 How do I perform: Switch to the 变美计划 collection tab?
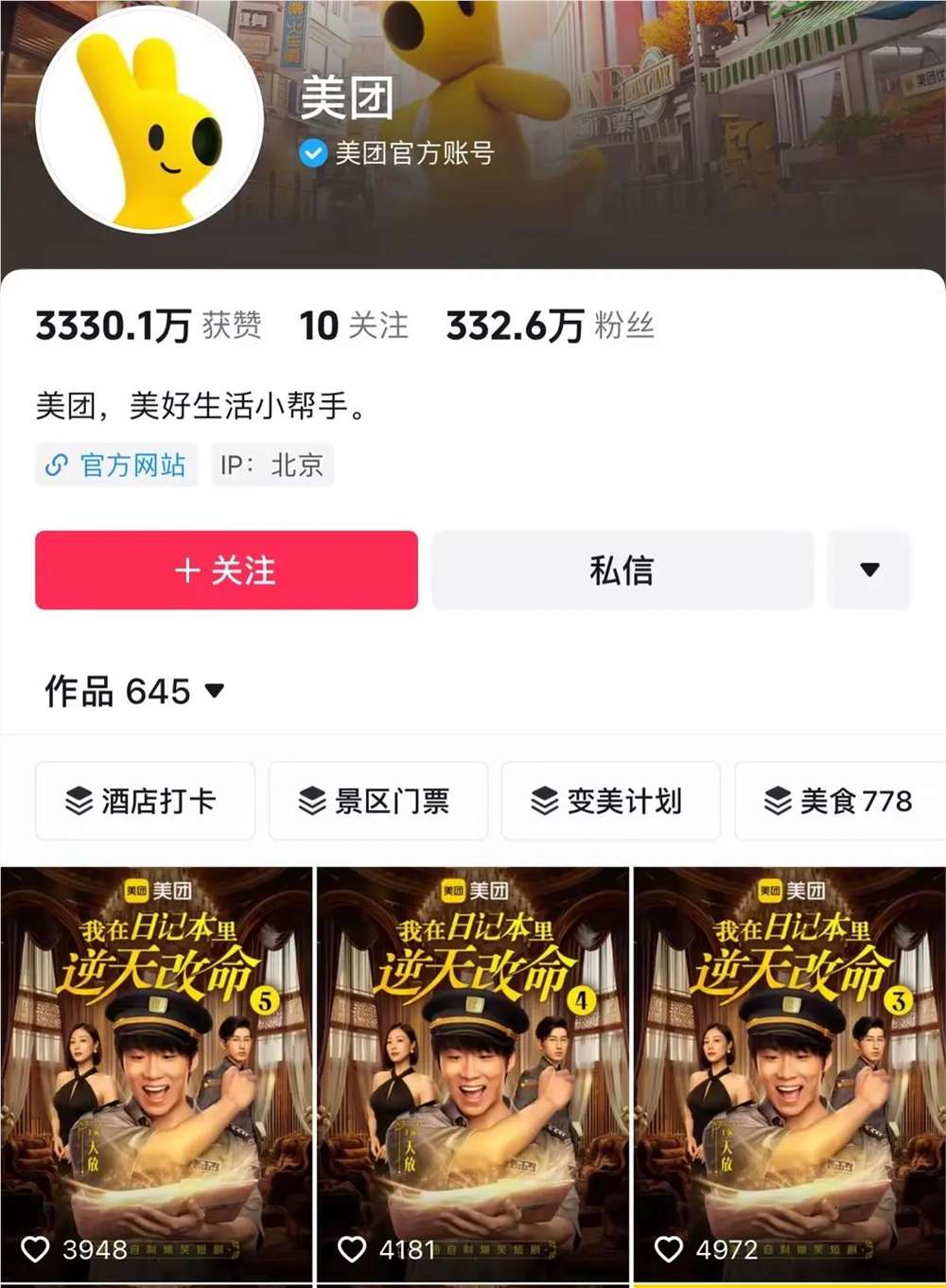(610, 801)
